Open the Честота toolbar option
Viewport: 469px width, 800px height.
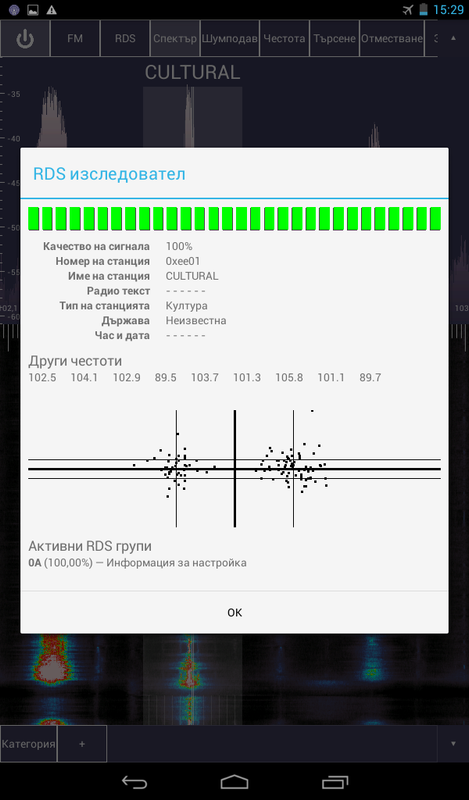284,39
